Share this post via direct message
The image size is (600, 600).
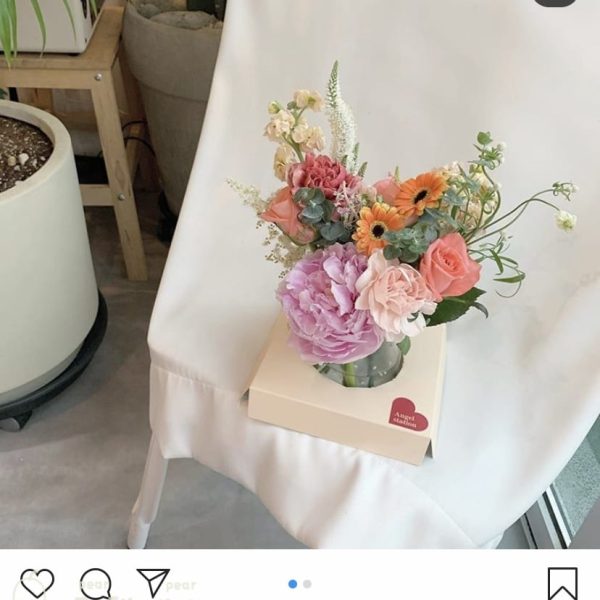[153, 582]
